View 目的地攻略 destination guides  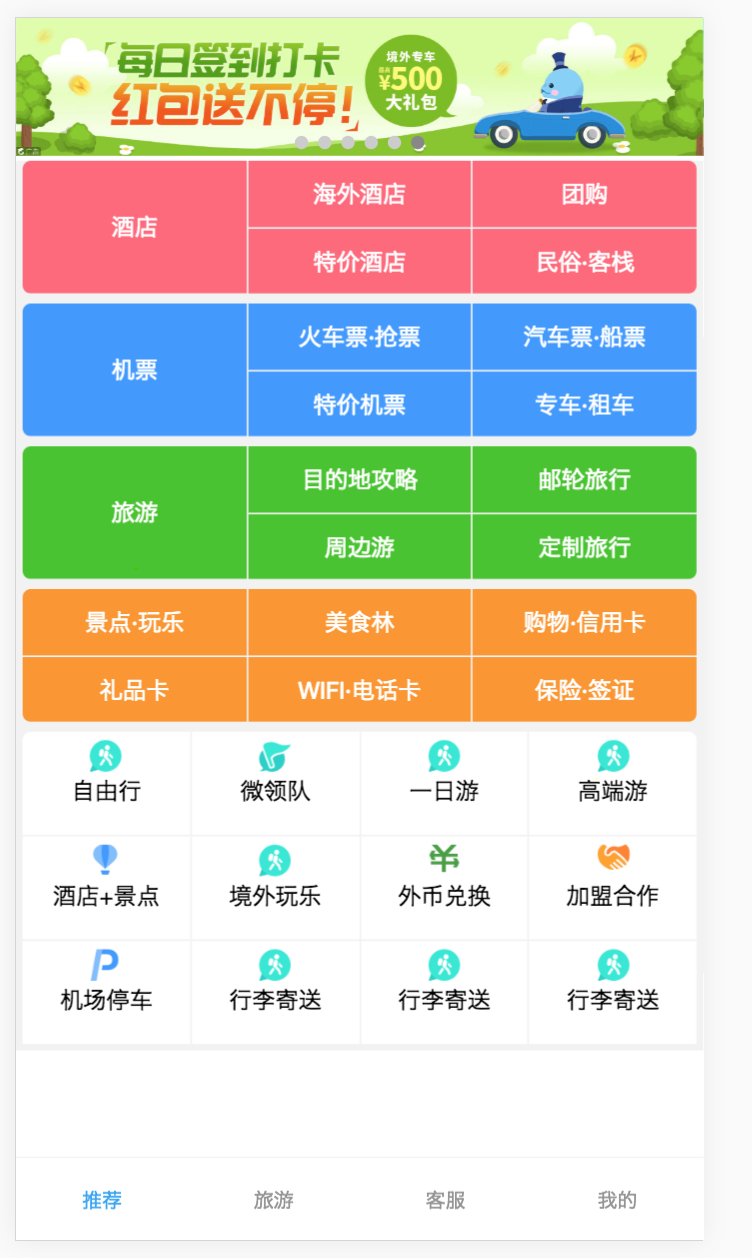click(x=359, y=480)
